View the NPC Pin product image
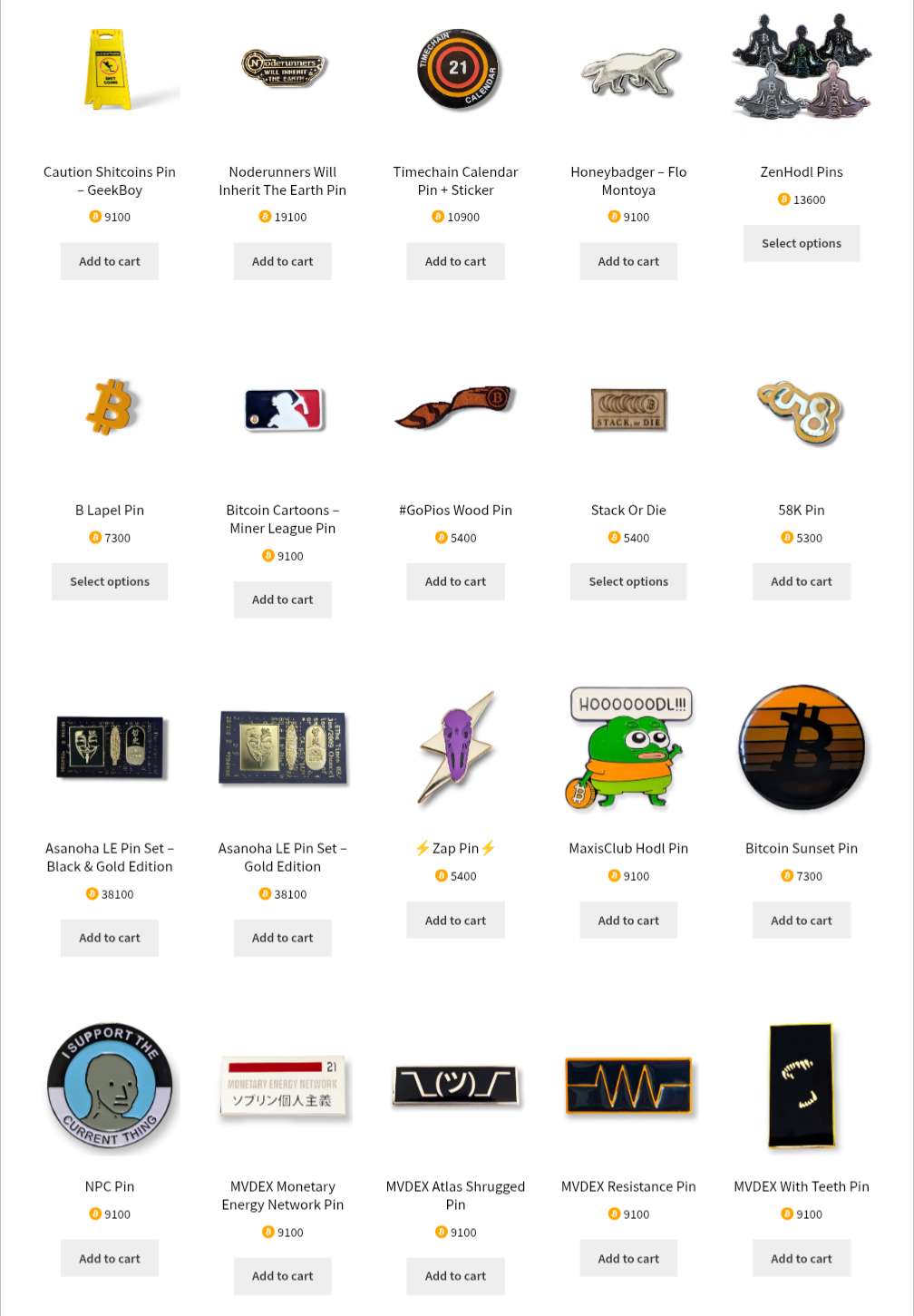914x1316 pixels. [109, 1087]
